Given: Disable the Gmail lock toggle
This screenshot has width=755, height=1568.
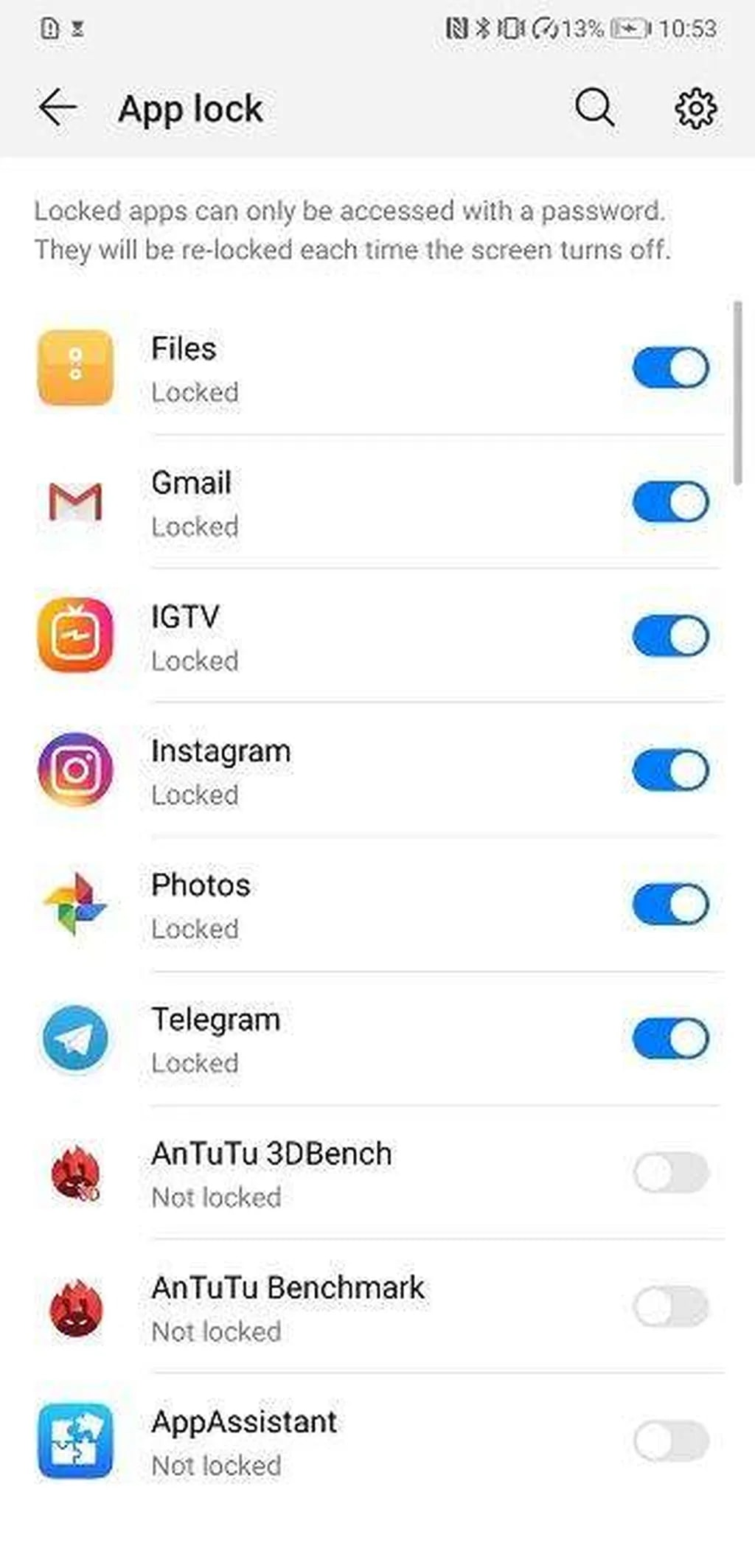Looking at the screenshot, I should coord(670,502).
